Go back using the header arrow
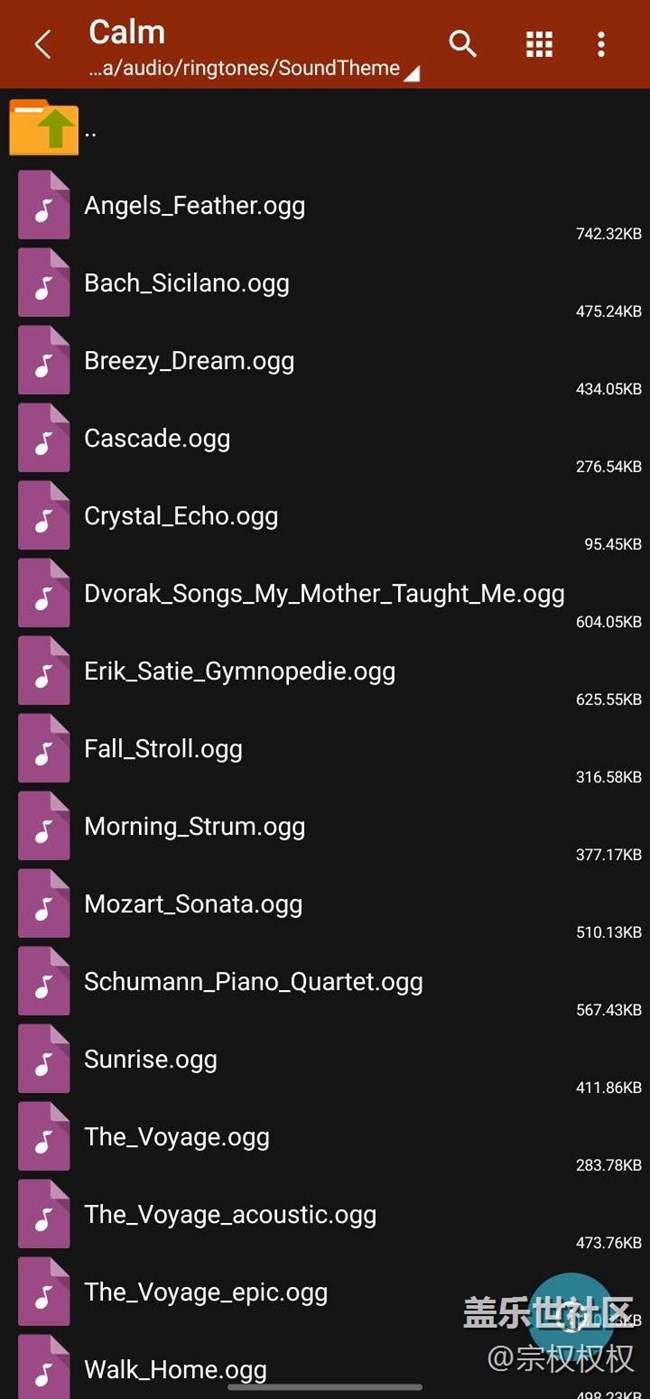The image size is (650, 1399). click(x=43, y=44)
